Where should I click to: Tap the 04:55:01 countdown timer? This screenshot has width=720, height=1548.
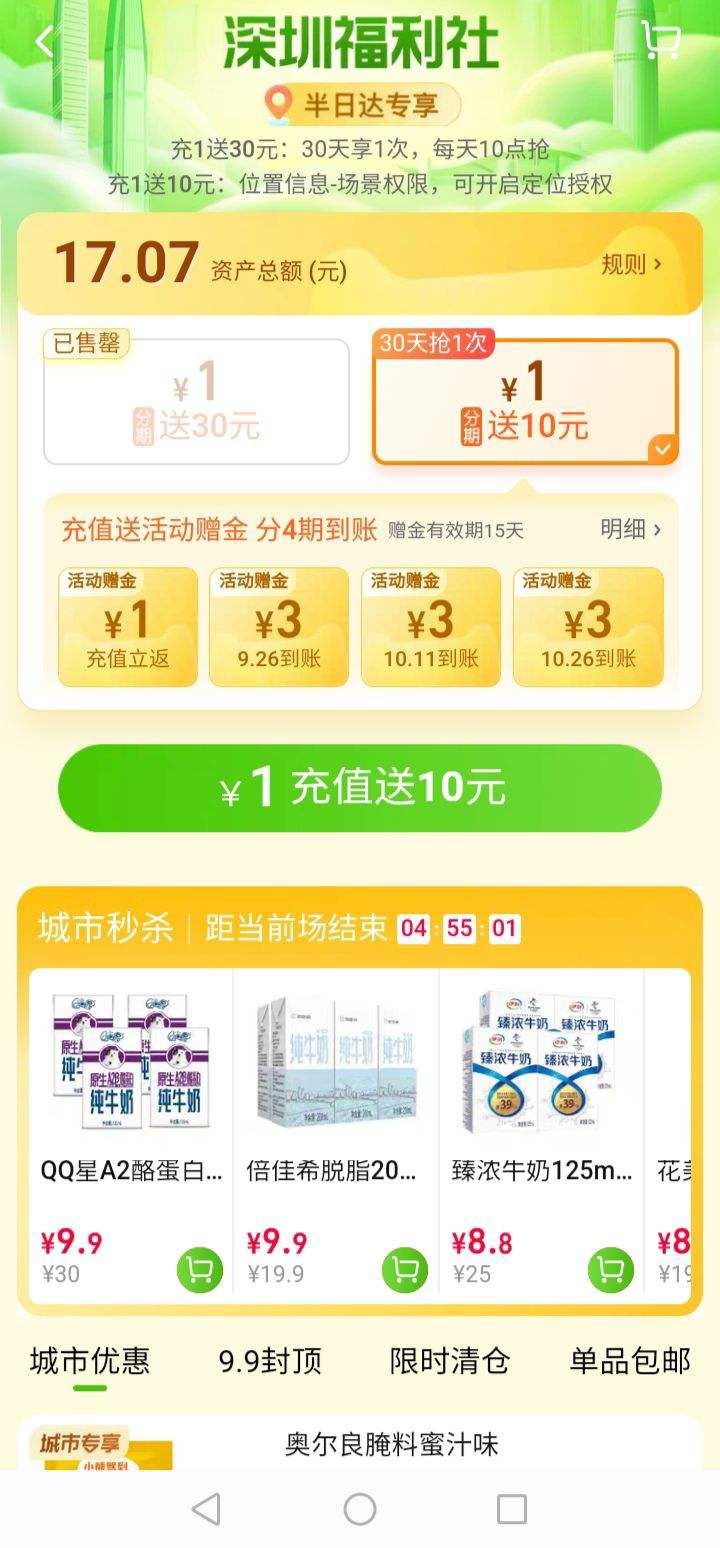(465, 929)
